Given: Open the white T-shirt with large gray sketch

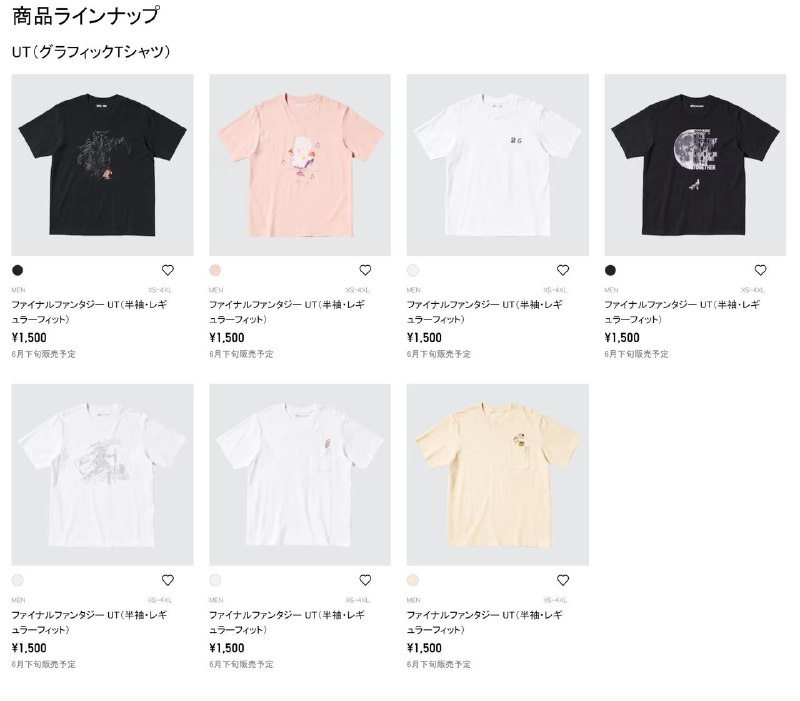Looking at the screenshot, I should pos(102,475).
